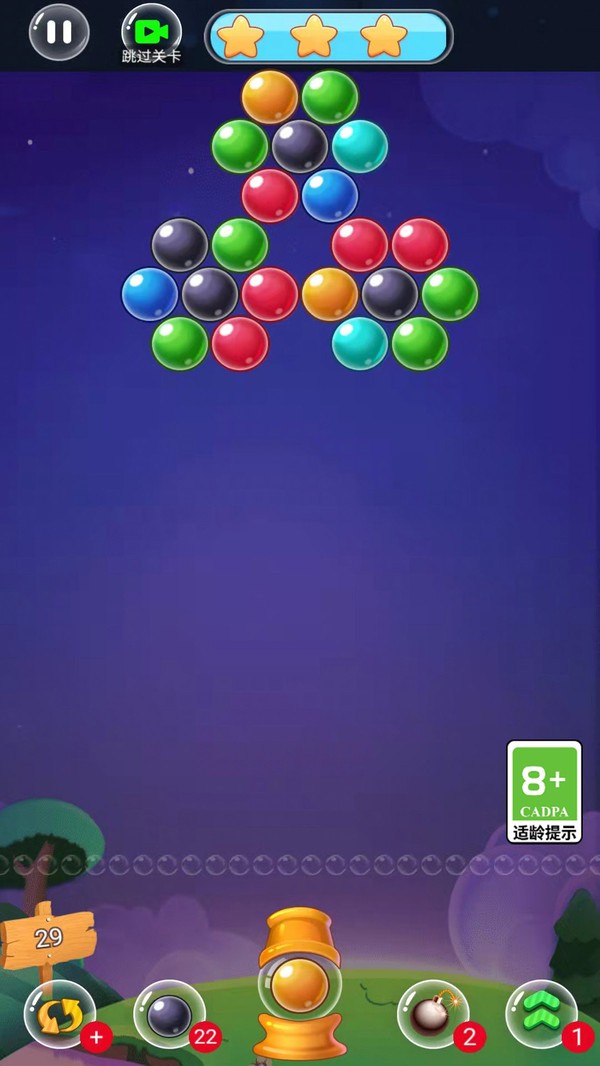Swap the current bubble with the refresh button

(60, 1015)
